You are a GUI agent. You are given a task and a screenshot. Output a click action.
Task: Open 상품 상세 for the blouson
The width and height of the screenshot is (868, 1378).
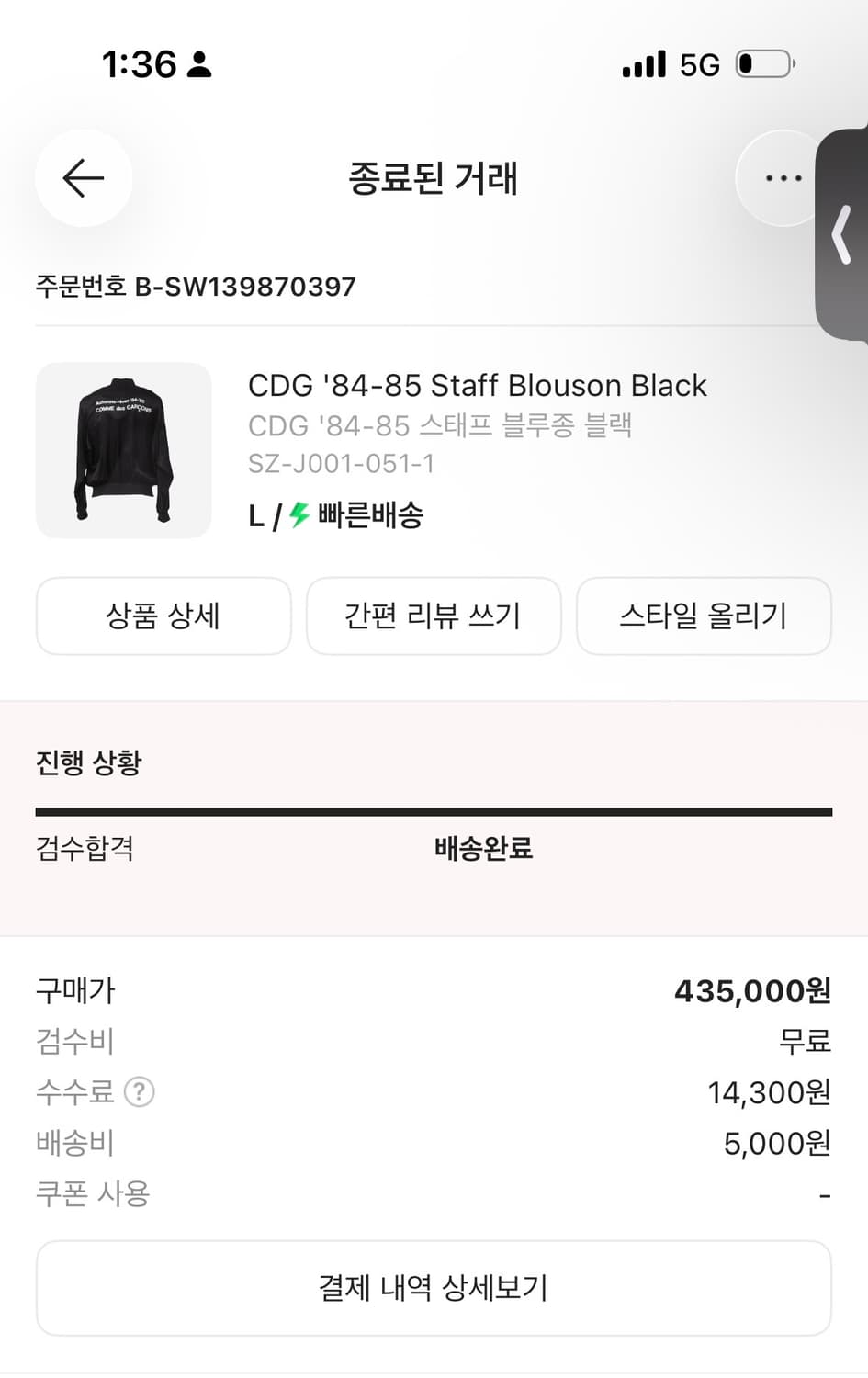163,616
